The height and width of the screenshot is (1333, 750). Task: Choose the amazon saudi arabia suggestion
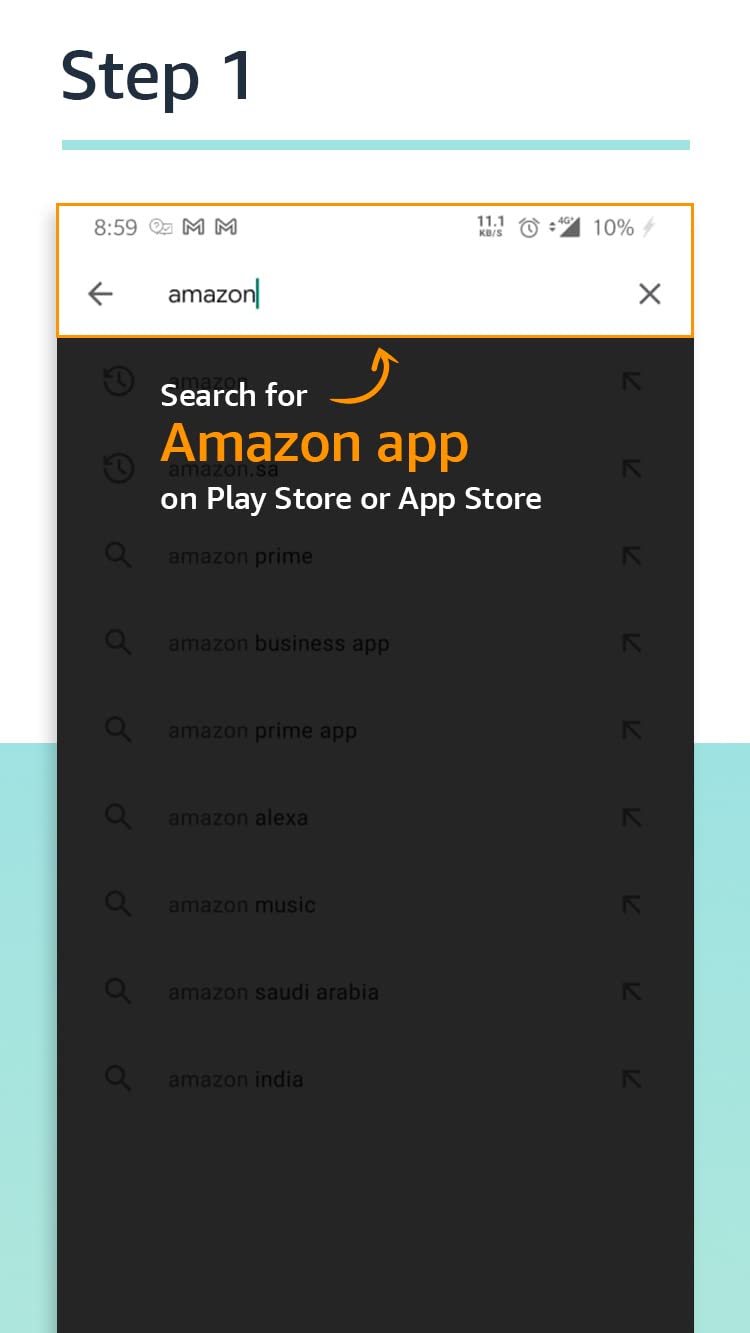pos(273,991)
